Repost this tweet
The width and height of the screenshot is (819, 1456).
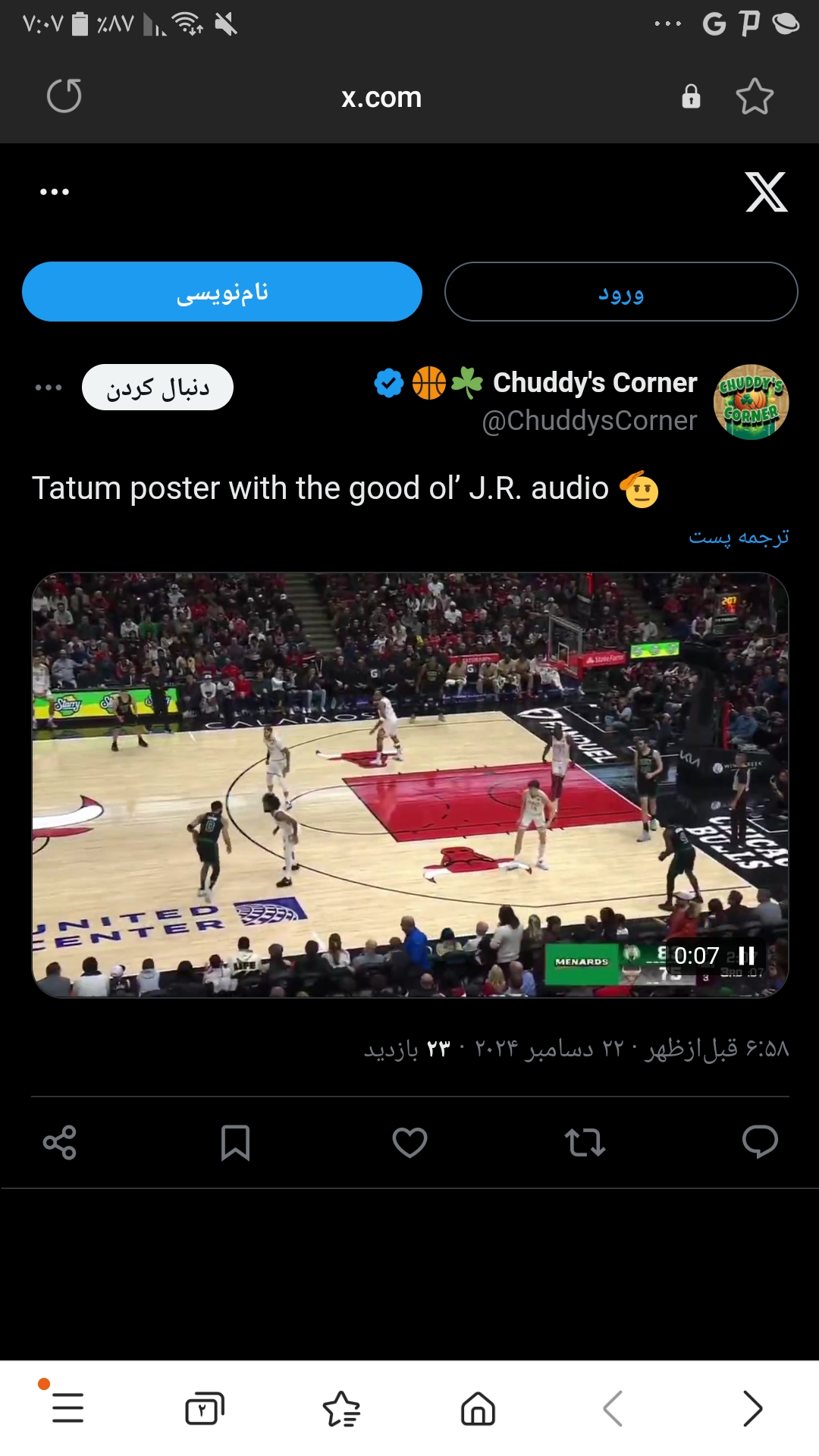[x=585, y=1142]
